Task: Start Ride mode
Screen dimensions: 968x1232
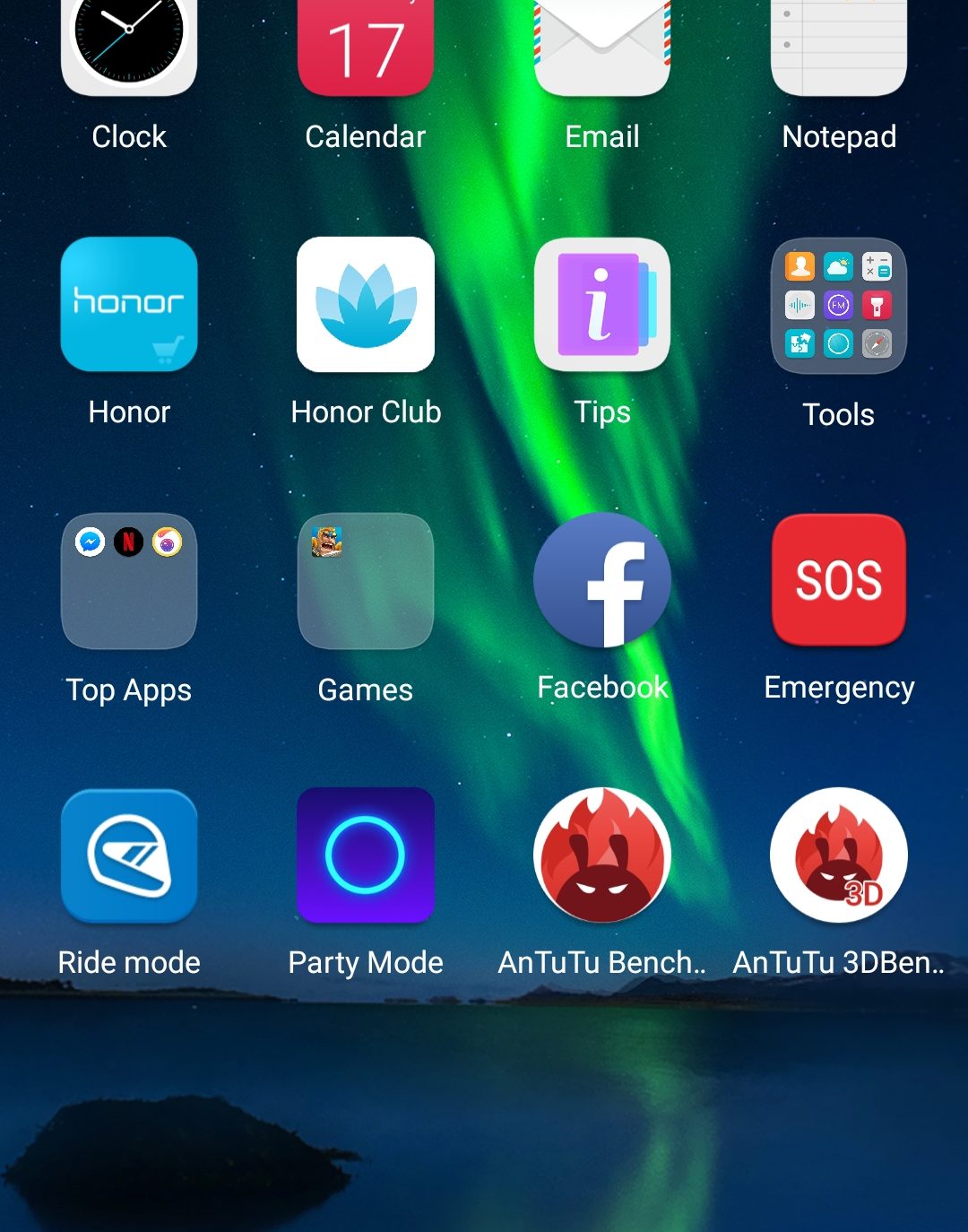Action: coord(129,856)
